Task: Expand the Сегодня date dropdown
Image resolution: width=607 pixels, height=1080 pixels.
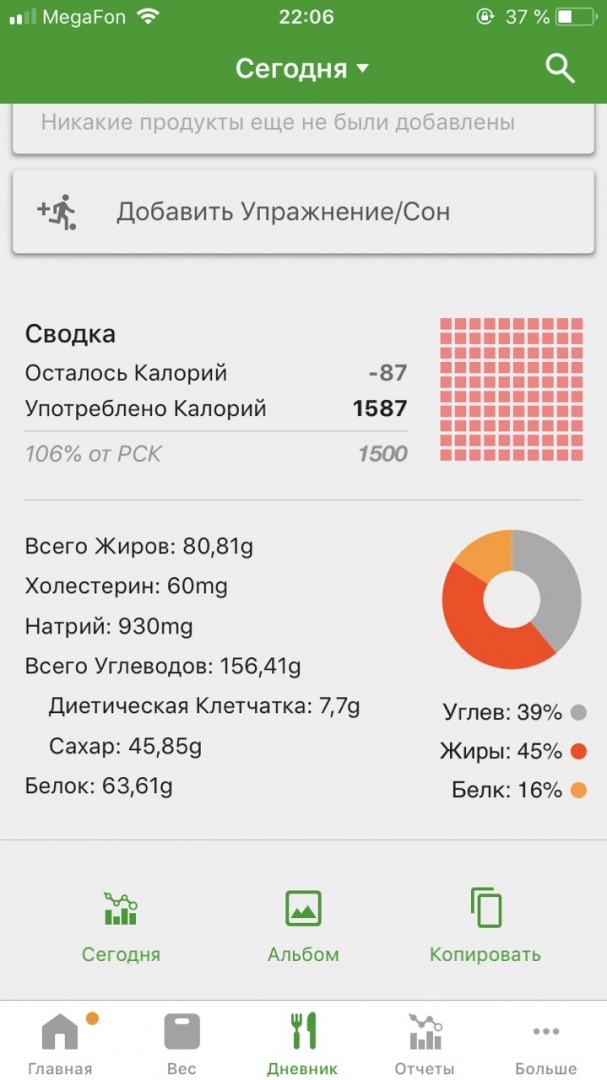Action: click(302, 68)
